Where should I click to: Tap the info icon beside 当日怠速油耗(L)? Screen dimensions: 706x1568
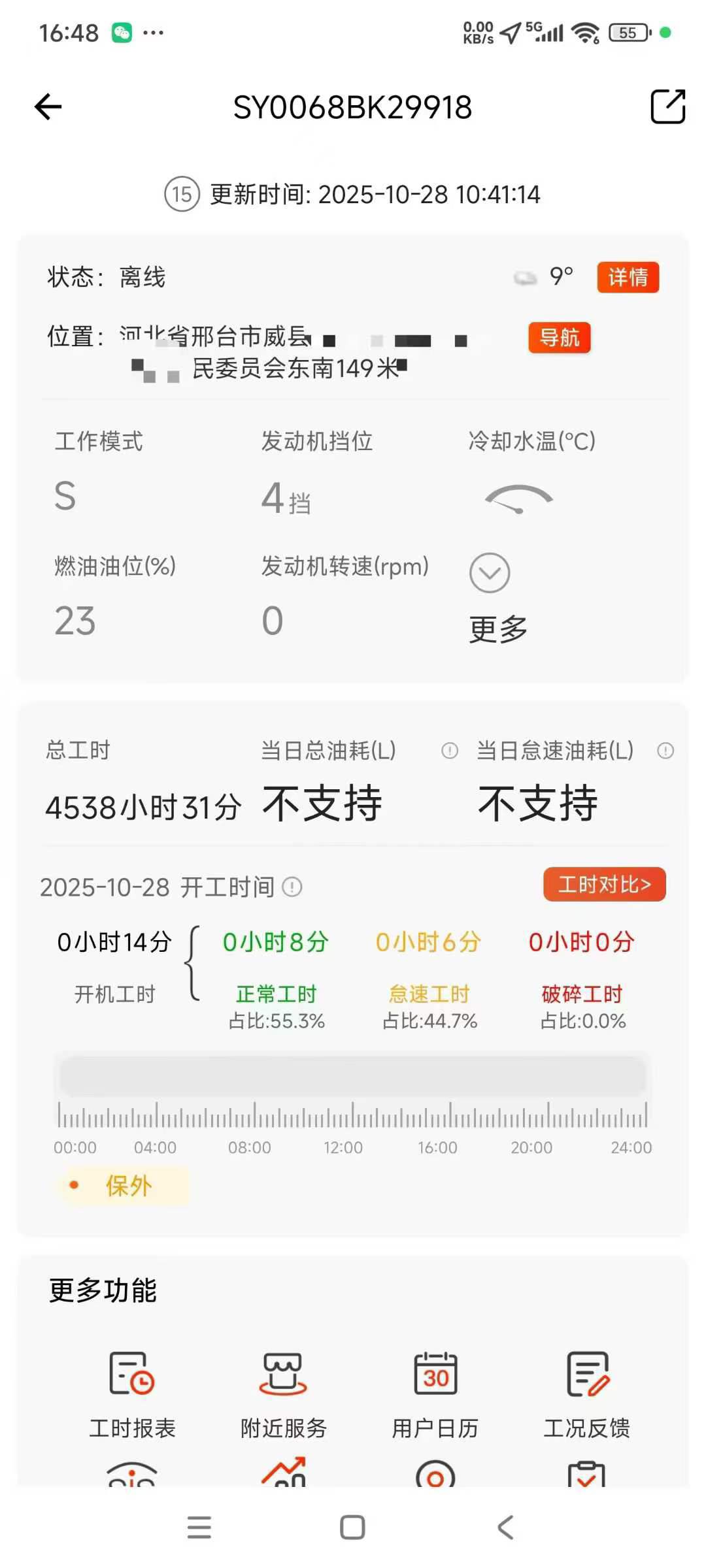666,751
